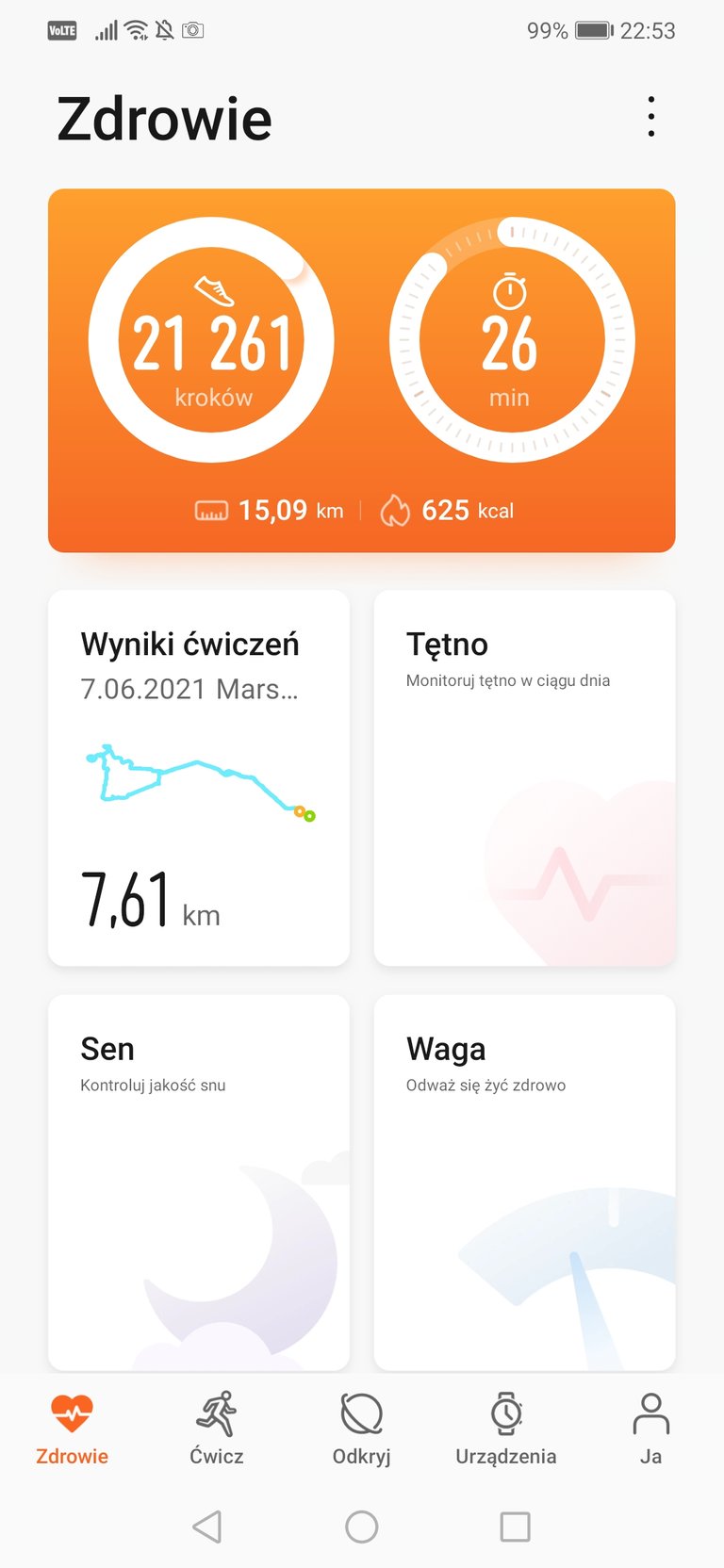The width and height of the screenshot is (724, 1568).
Task: Open the Wyniki ćwiczeń card
Action: (199, 778)
